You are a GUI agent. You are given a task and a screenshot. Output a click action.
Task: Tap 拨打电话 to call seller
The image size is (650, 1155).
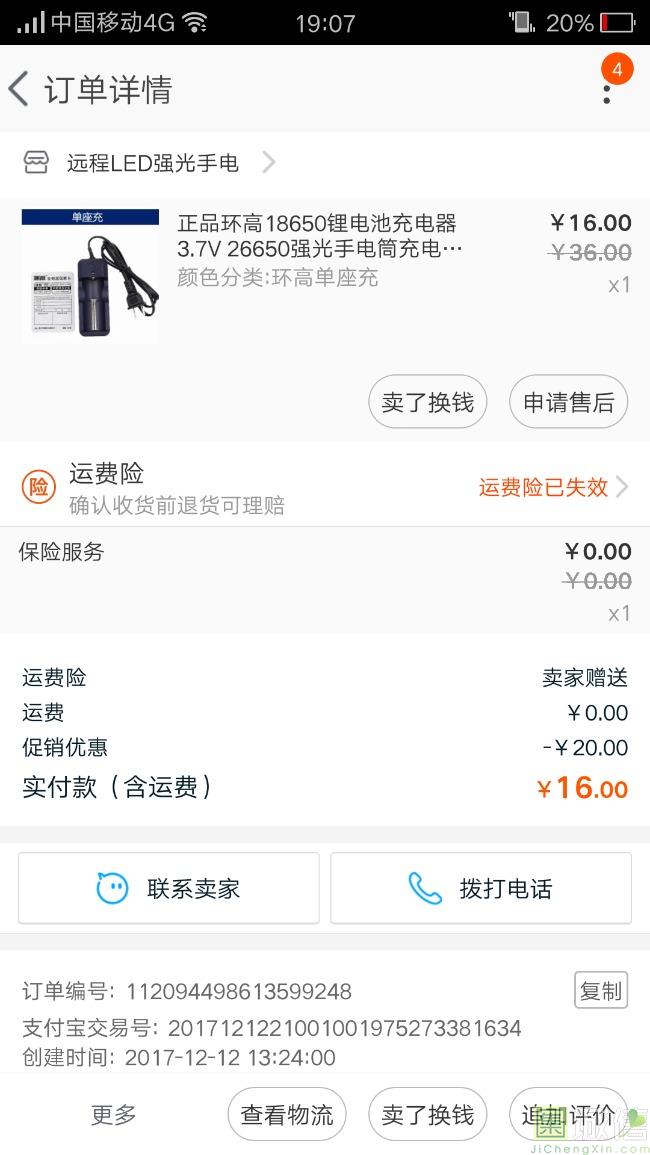coord(481,888)
